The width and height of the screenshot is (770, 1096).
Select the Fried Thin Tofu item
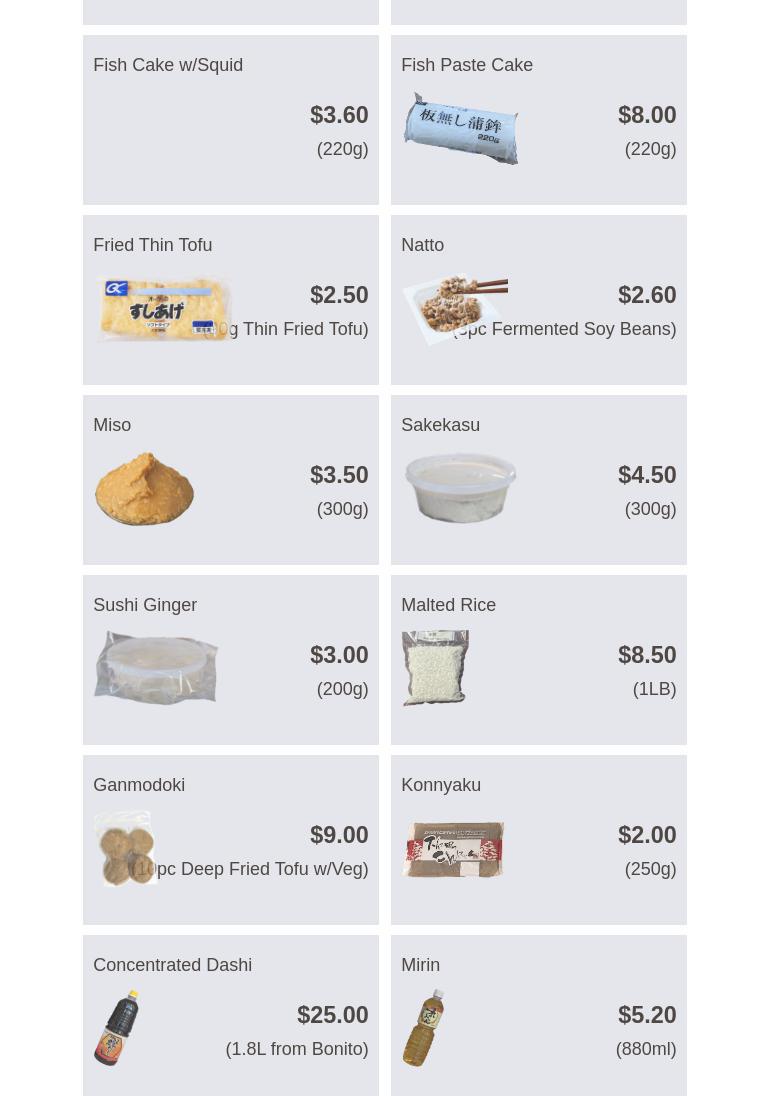coord(230,300)
